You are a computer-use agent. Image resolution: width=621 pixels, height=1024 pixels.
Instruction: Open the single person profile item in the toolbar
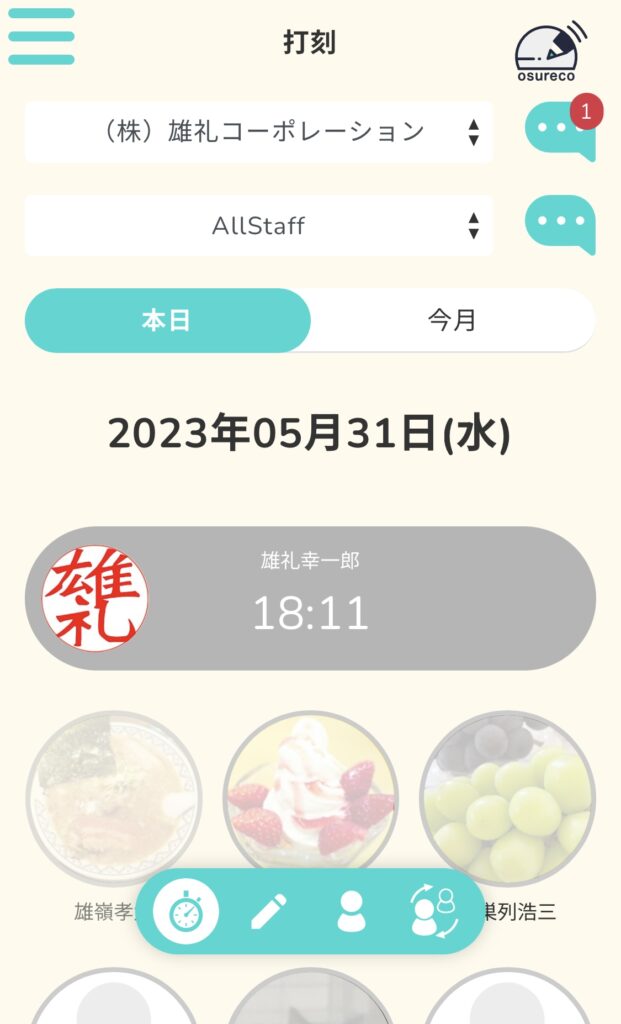351,912
